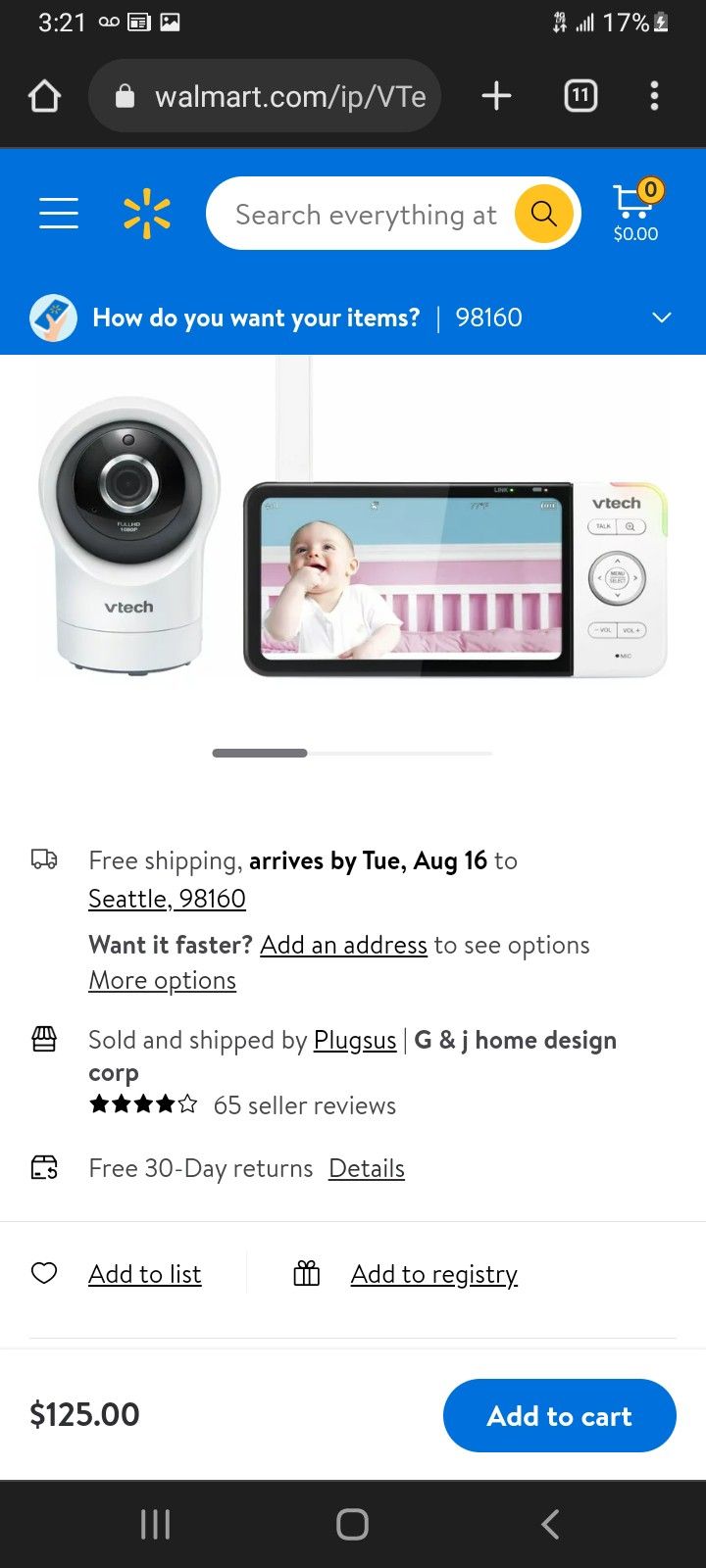Screen dimensions: 706x1568
Task: Open a new browser tab
Action: [497, 96]
